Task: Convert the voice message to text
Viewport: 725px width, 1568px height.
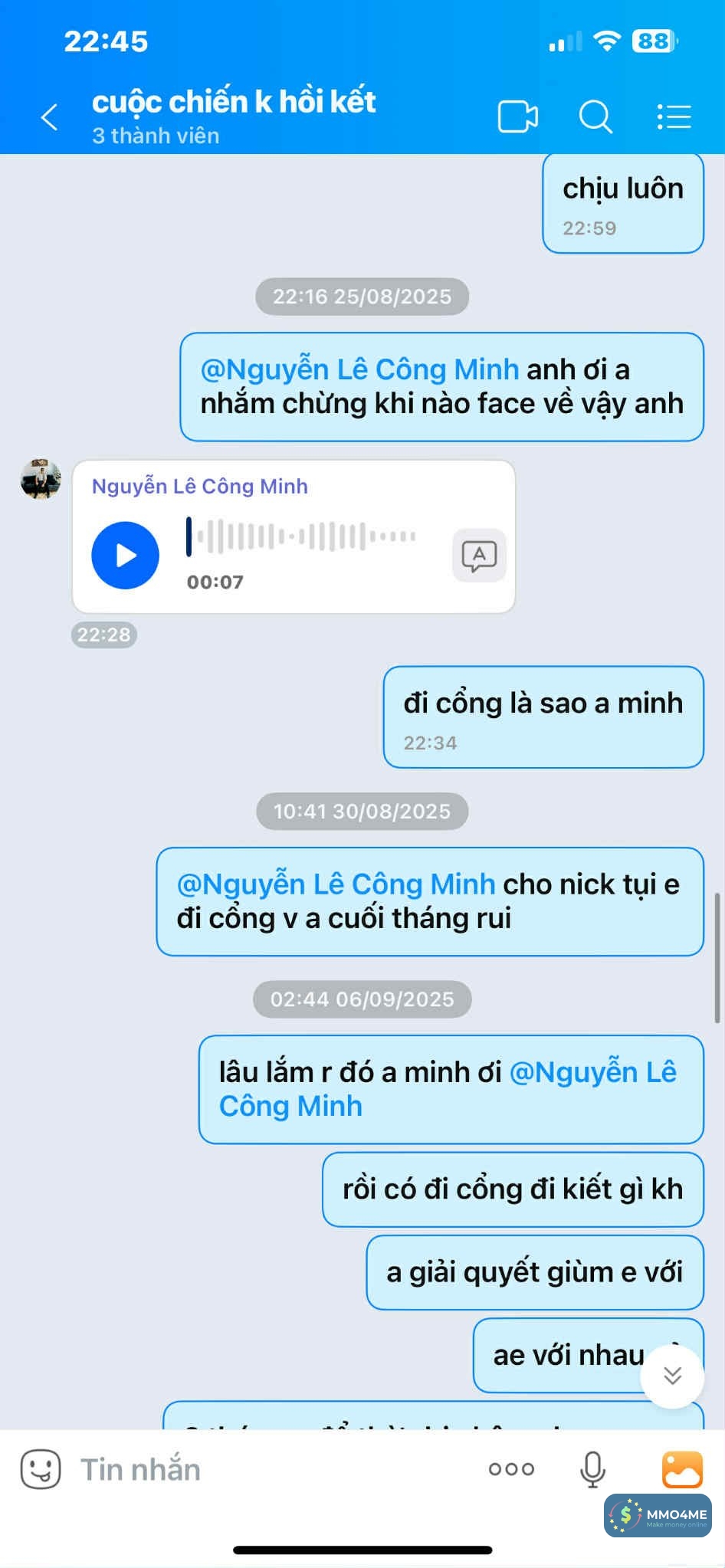Action: coord(479,556)
